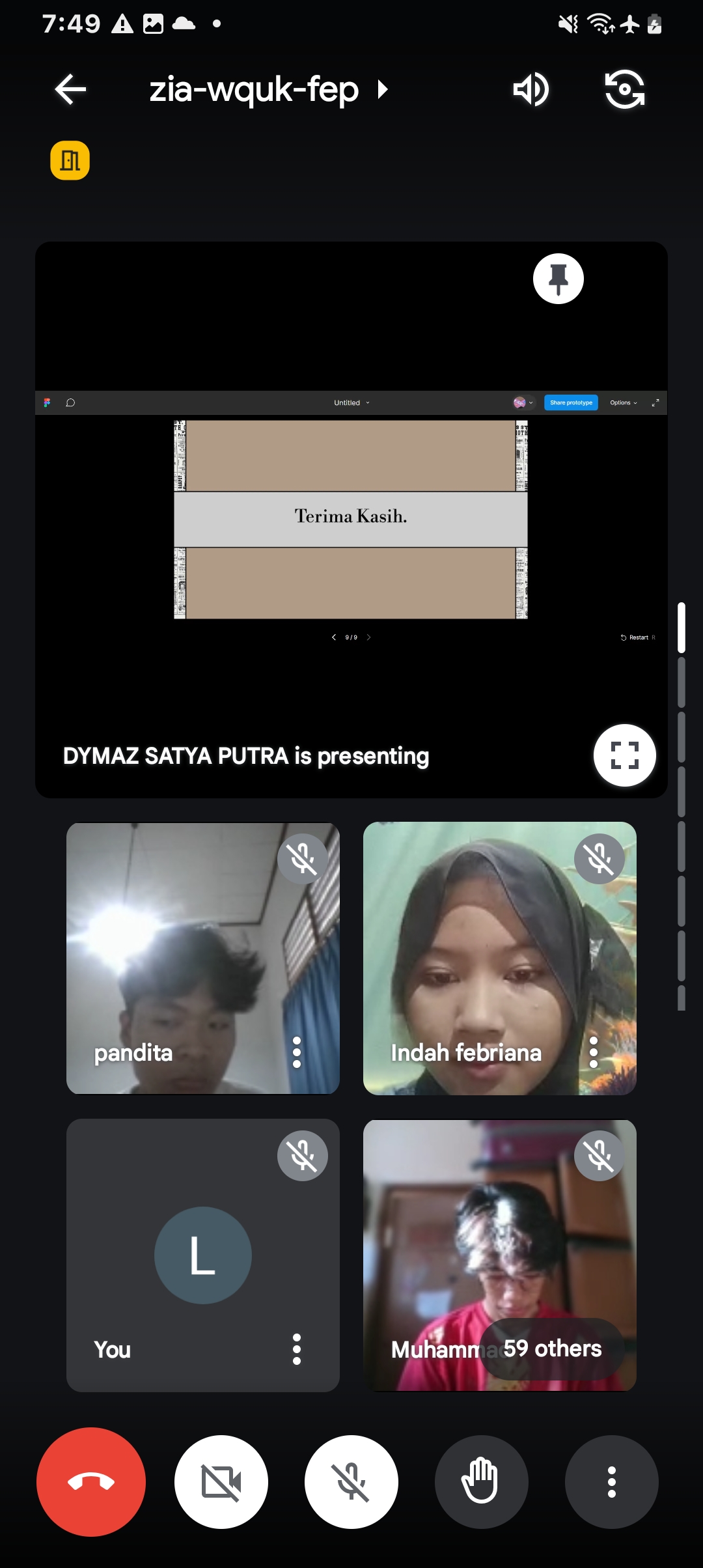View the 59 other participants
The width and height of the screenshot is (703, 1568).
pyautogui.click(x=552, y=1349)
